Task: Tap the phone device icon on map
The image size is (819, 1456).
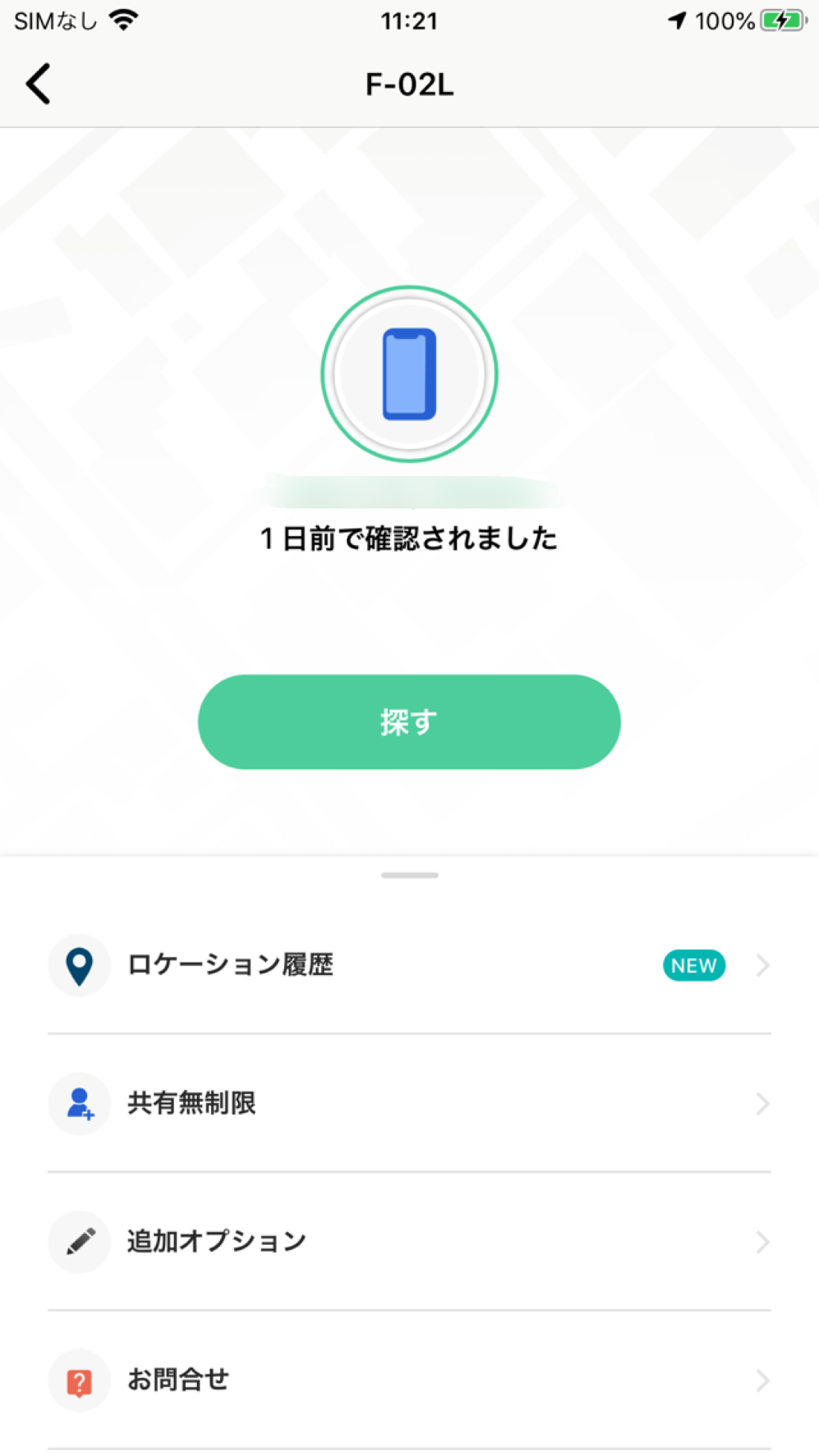Action: tap(409, 374)
